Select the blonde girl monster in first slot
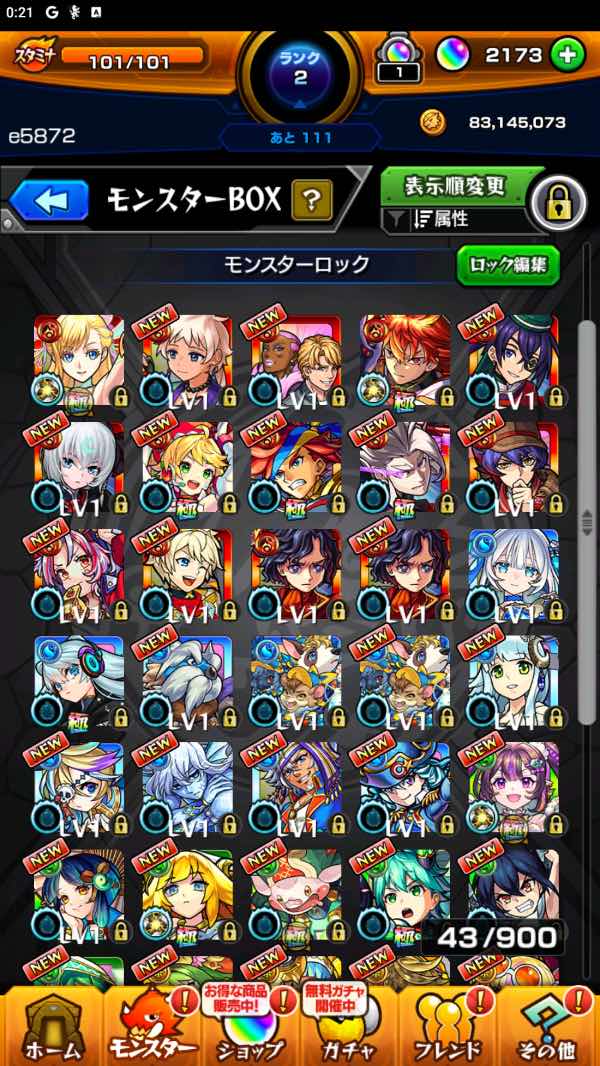 click(x=80, y=360)
